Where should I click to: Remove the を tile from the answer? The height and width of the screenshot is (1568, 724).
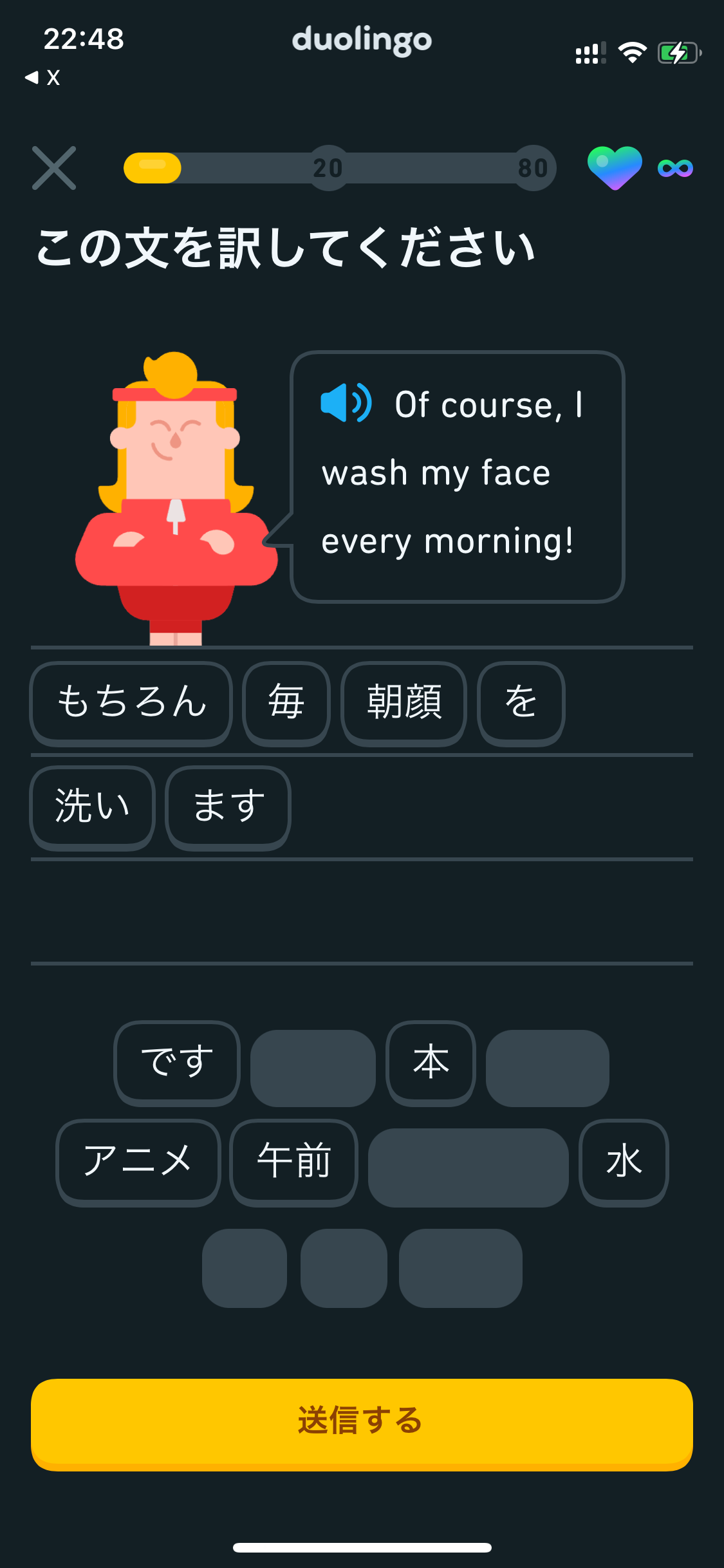521,702
